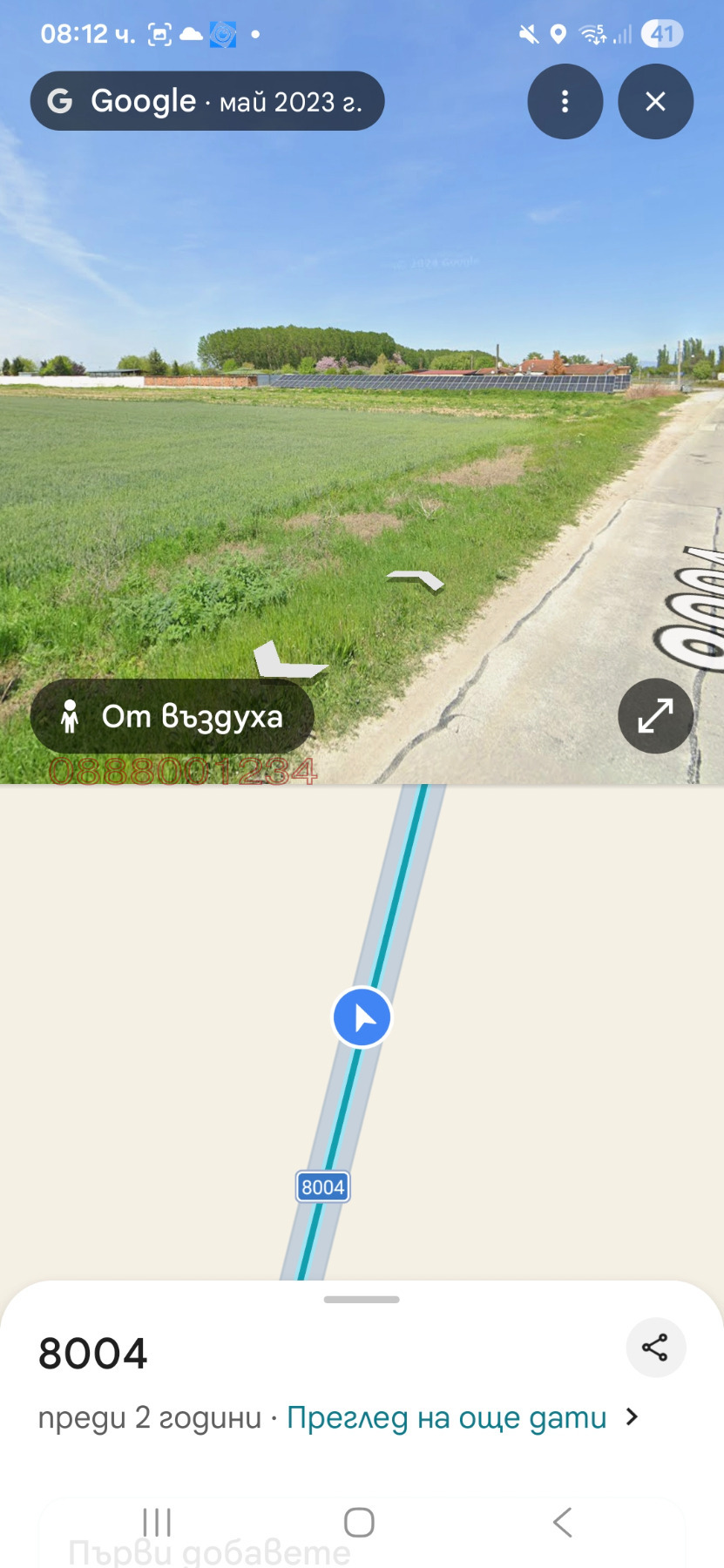
Task: Tap the 8004 road label on the map
Action: pos(322,1186)
